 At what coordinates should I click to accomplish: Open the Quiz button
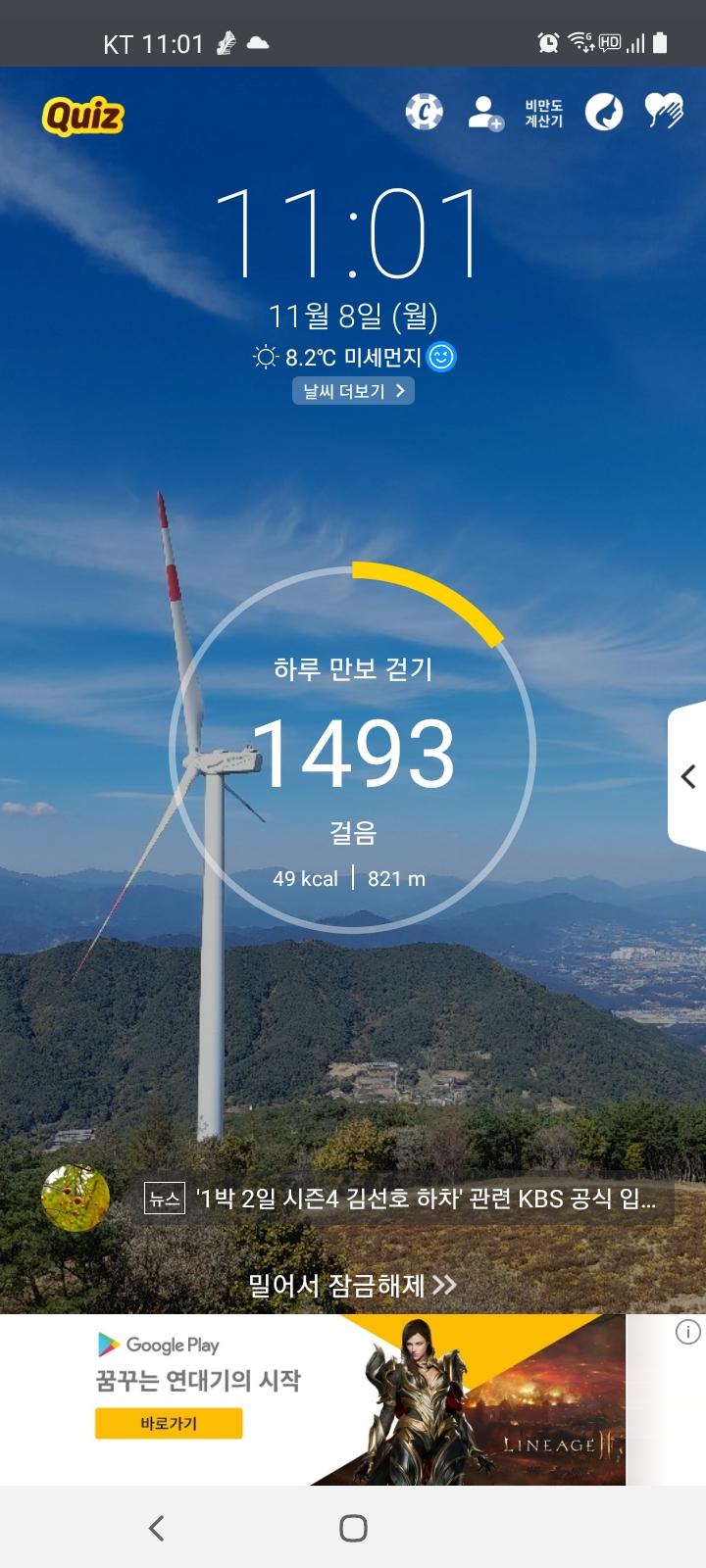[83, 117]
